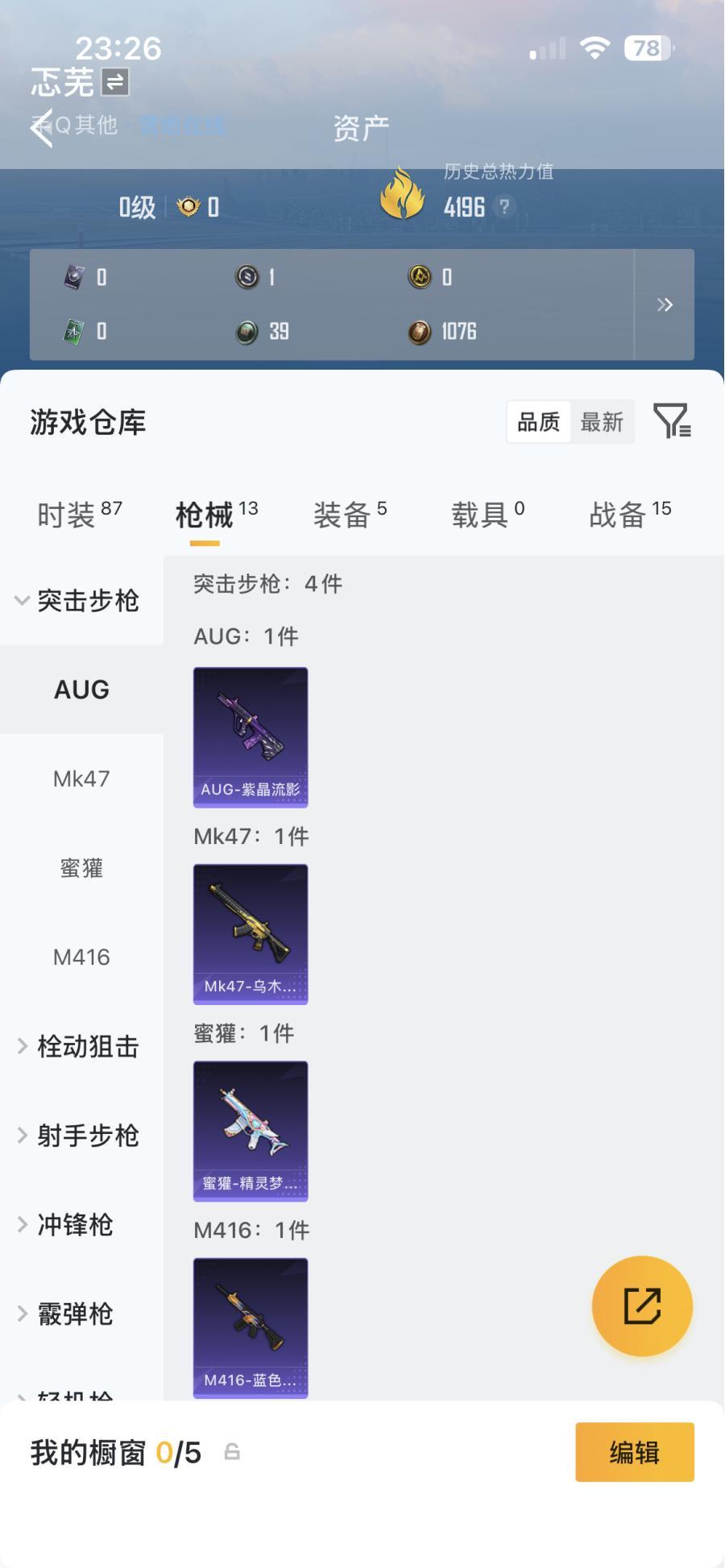Tap the back arrow to return
The height and width of the screenshot is (1568, 725).
pos(42,126)
